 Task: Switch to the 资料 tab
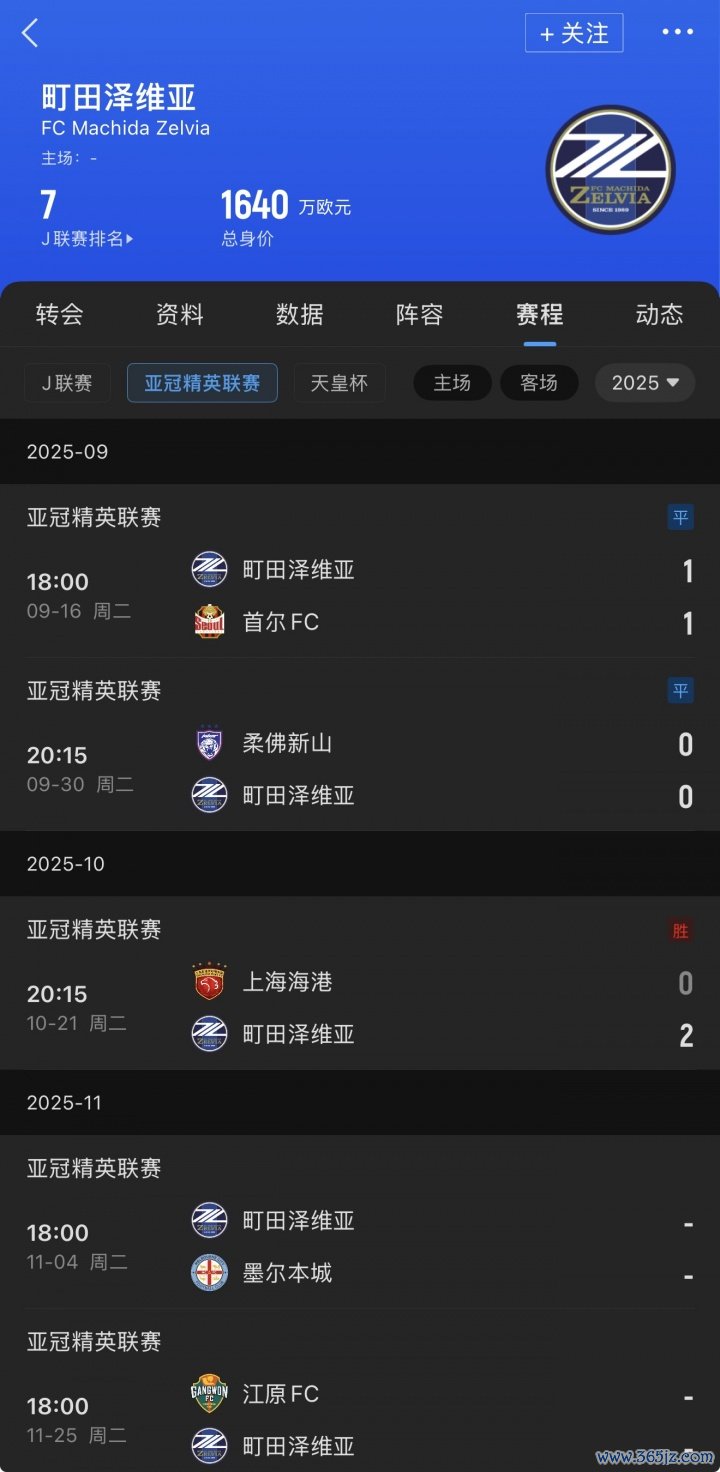180,314
